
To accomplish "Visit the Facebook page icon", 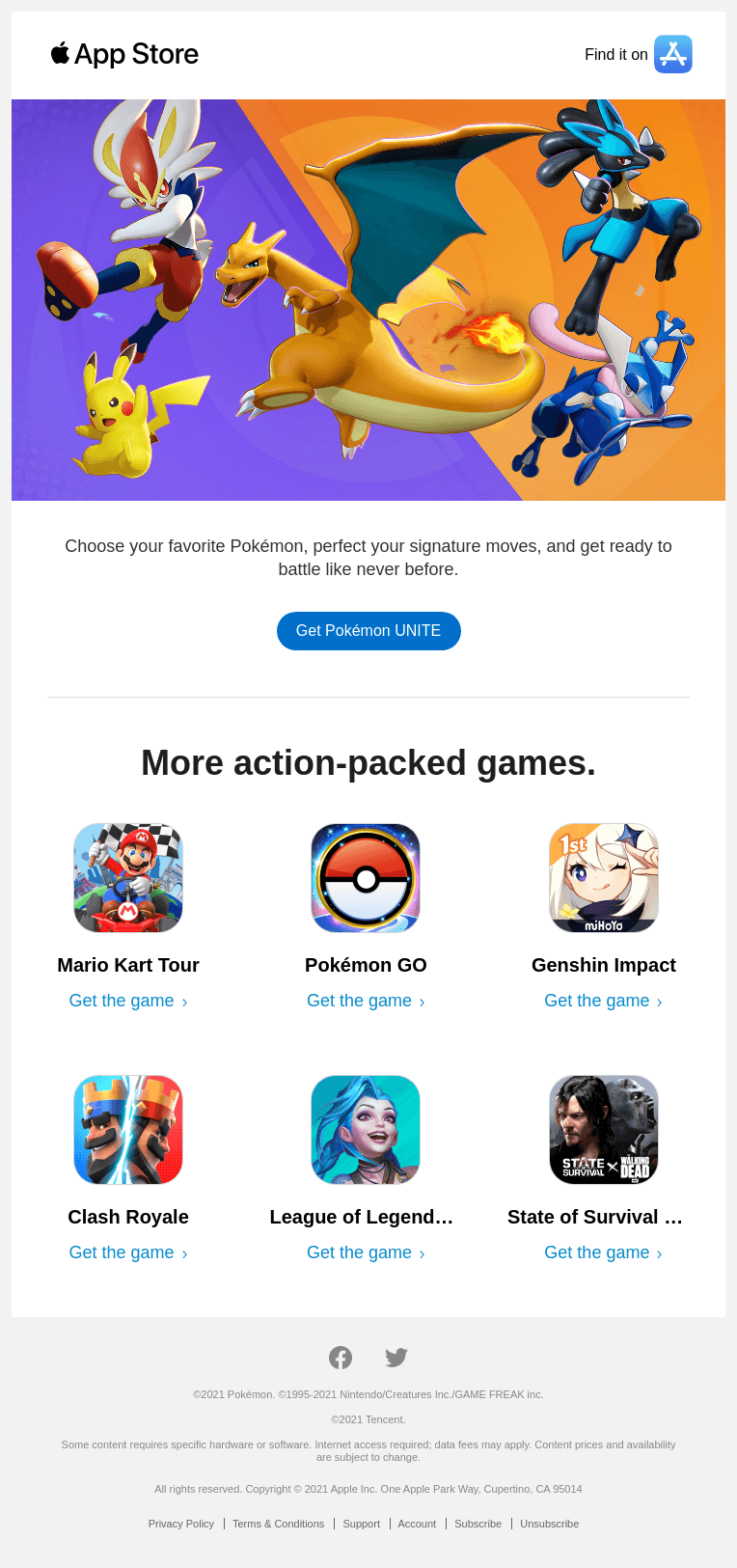I will 341,1358.
